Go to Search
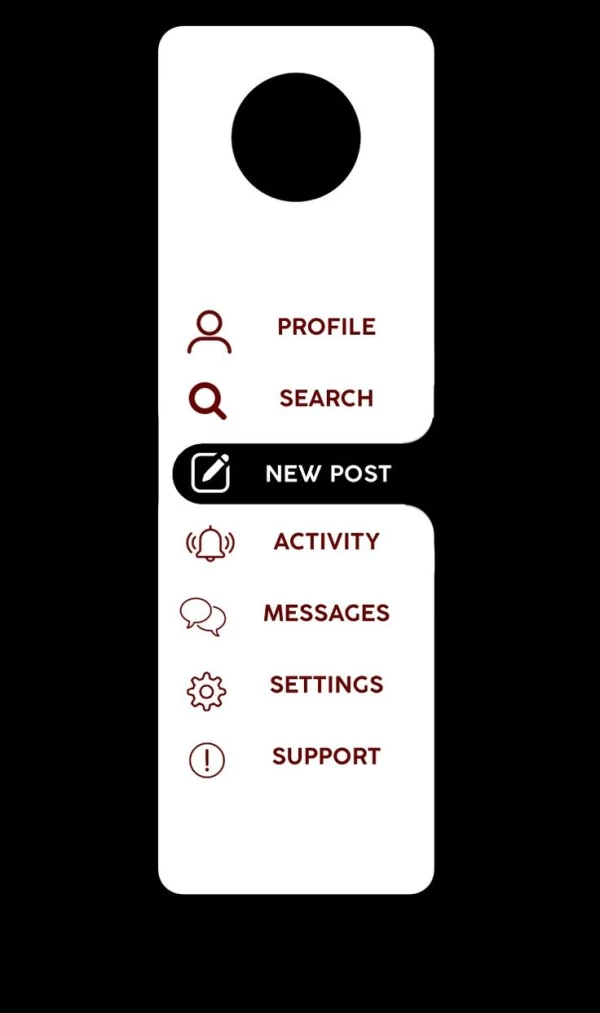 click(325, 398)
